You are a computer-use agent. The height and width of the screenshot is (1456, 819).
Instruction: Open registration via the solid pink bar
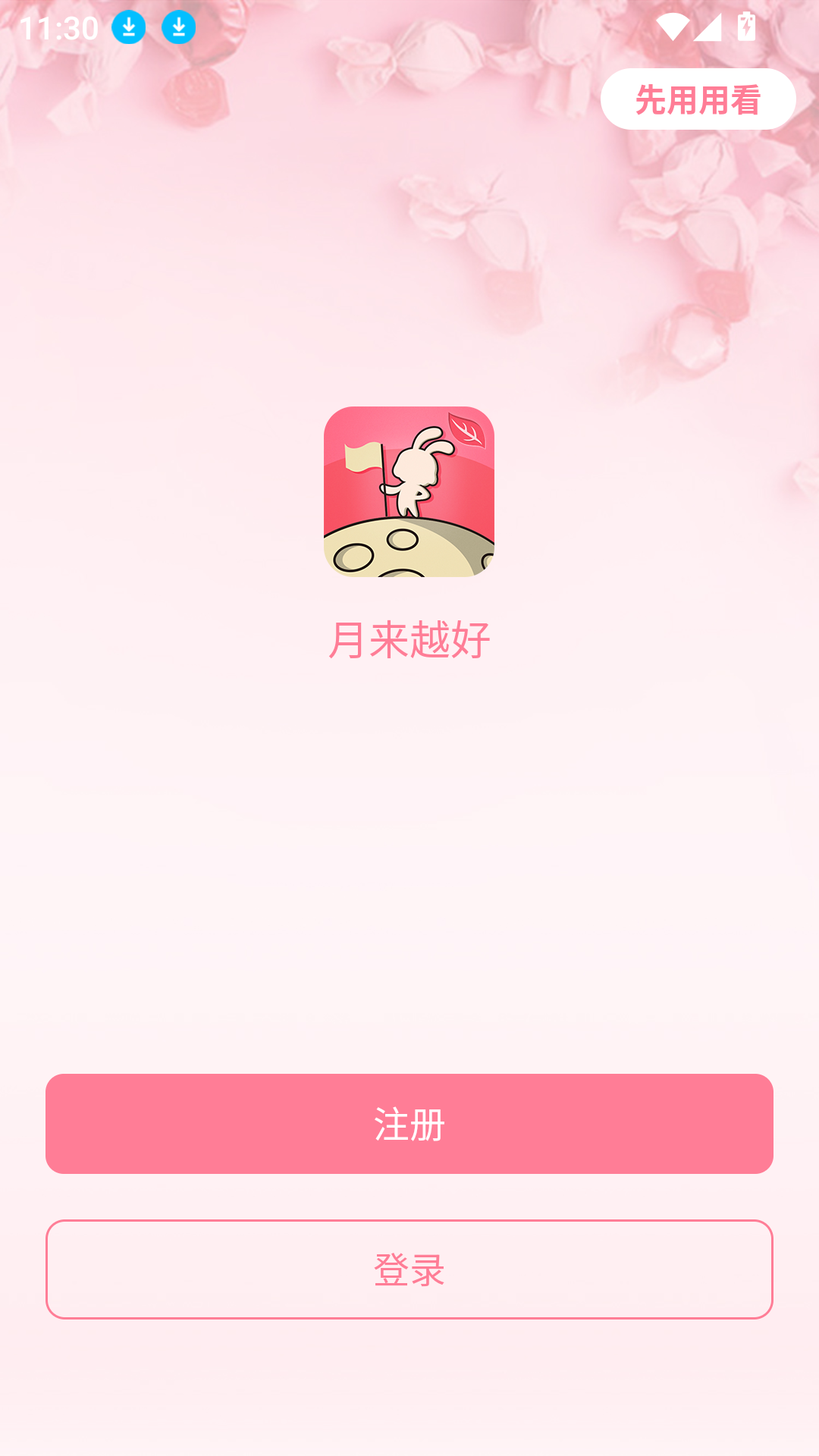409,1124
